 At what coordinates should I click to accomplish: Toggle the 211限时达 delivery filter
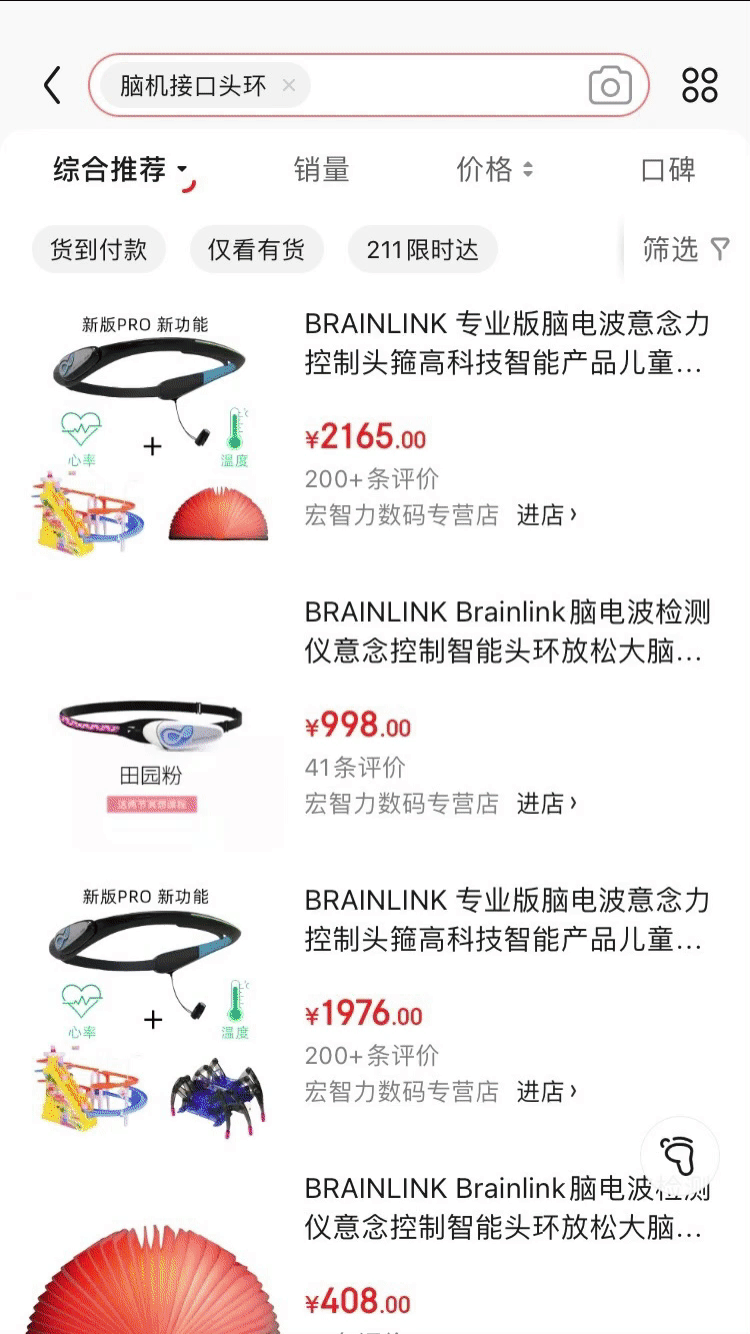pos(422,249)
